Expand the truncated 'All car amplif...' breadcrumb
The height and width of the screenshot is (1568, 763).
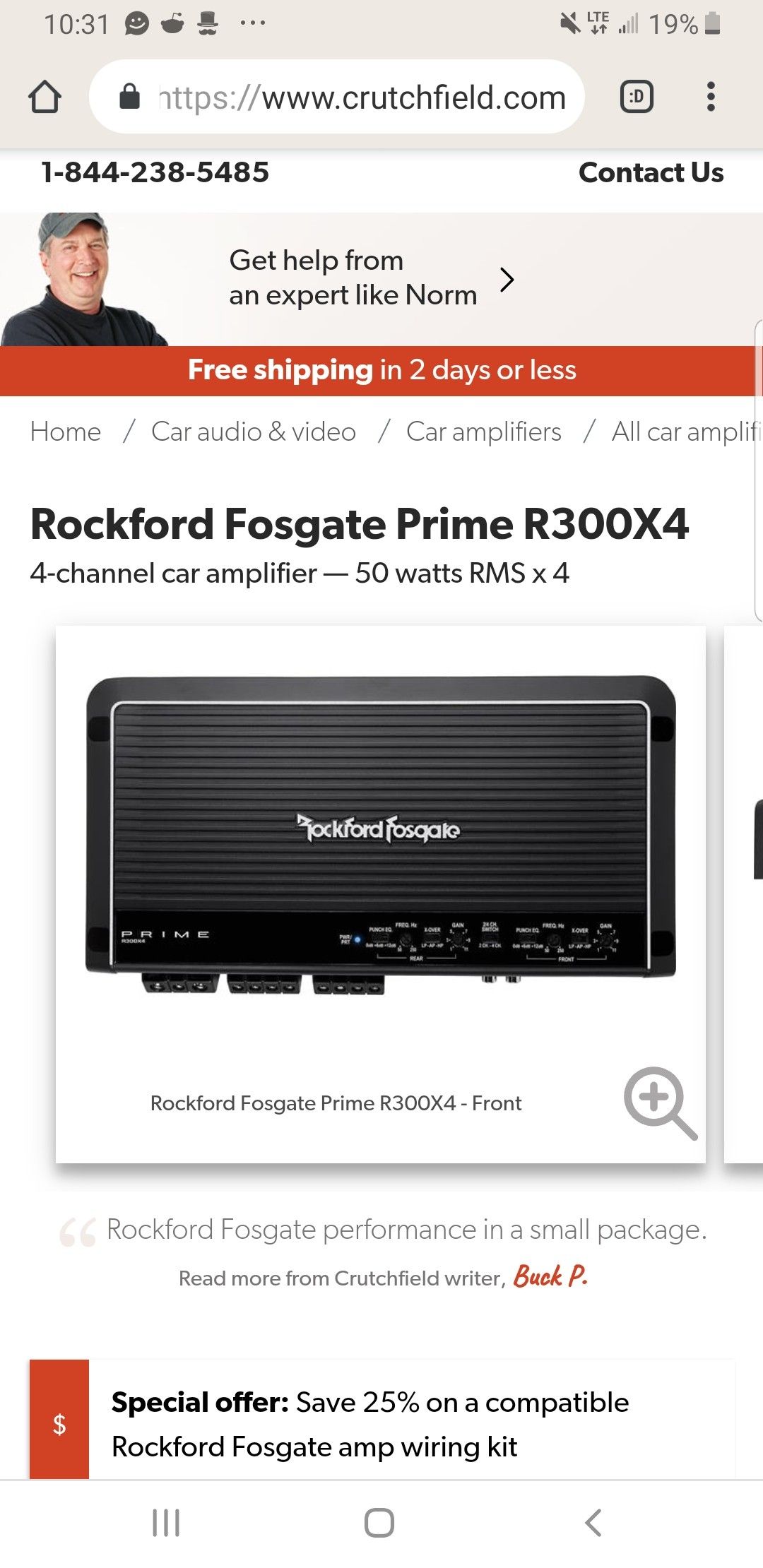click(x=684, y=432)
